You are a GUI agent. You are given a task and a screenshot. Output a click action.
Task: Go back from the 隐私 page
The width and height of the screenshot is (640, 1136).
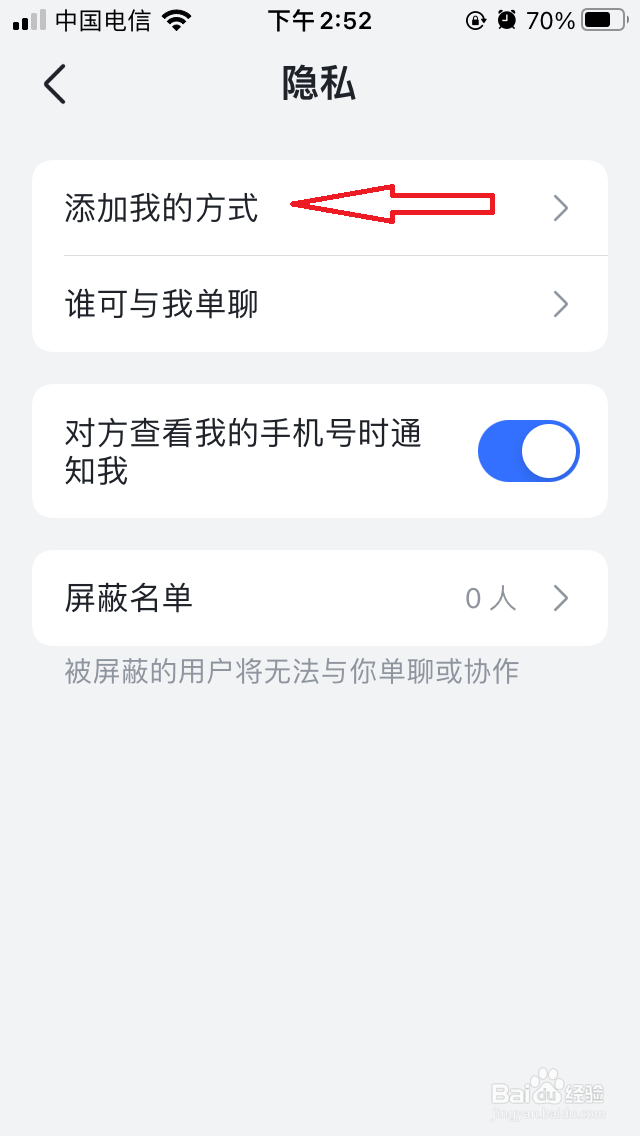55,85
